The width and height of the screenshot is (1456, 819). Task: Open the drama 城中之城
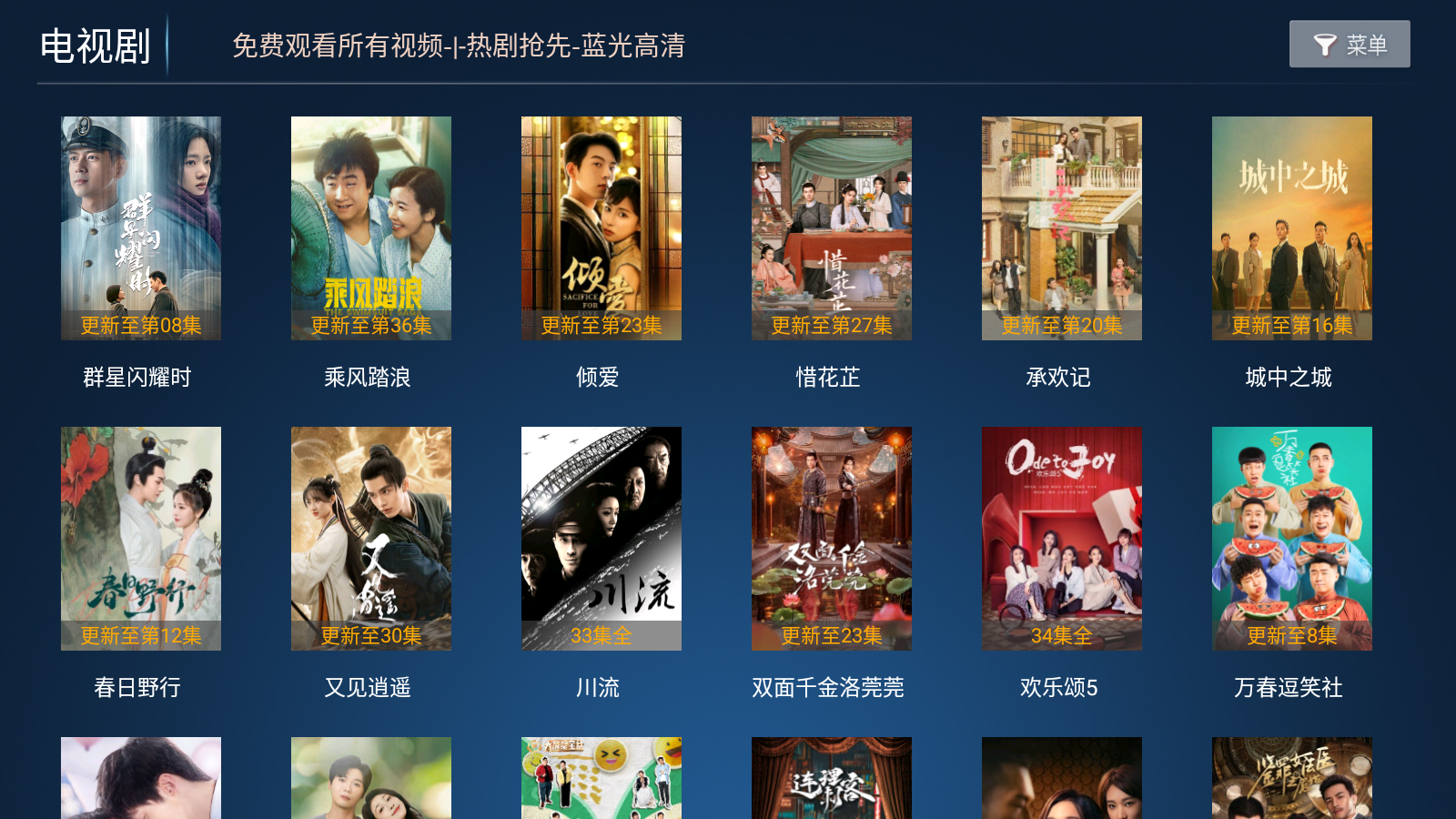tap(1292, 227)
